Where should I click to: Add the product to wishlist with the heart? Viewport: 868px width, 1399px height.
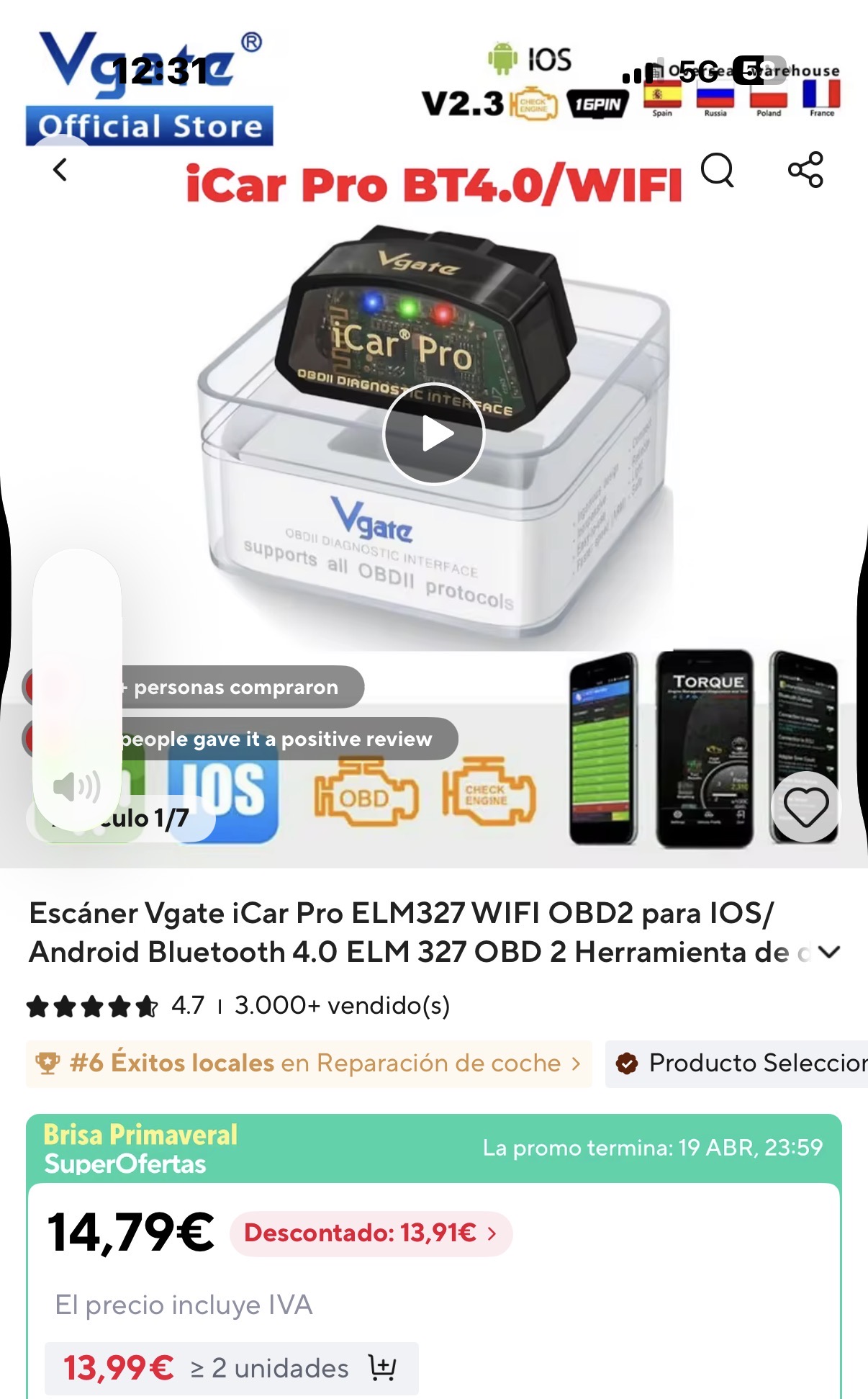click(x=805, y=806)
